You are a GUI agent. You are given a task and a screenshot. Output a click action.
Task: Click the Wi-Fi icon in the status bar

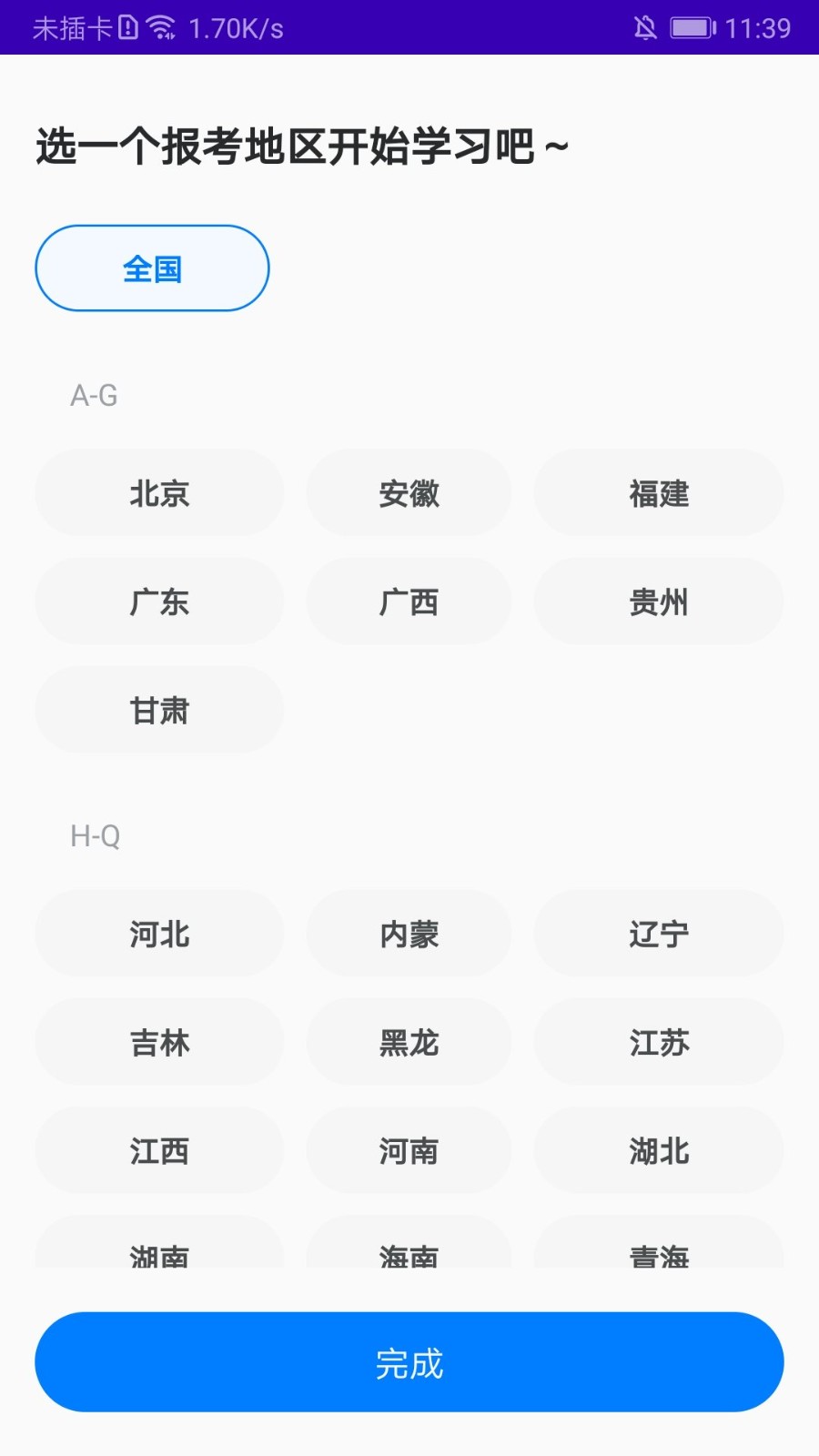159,27
